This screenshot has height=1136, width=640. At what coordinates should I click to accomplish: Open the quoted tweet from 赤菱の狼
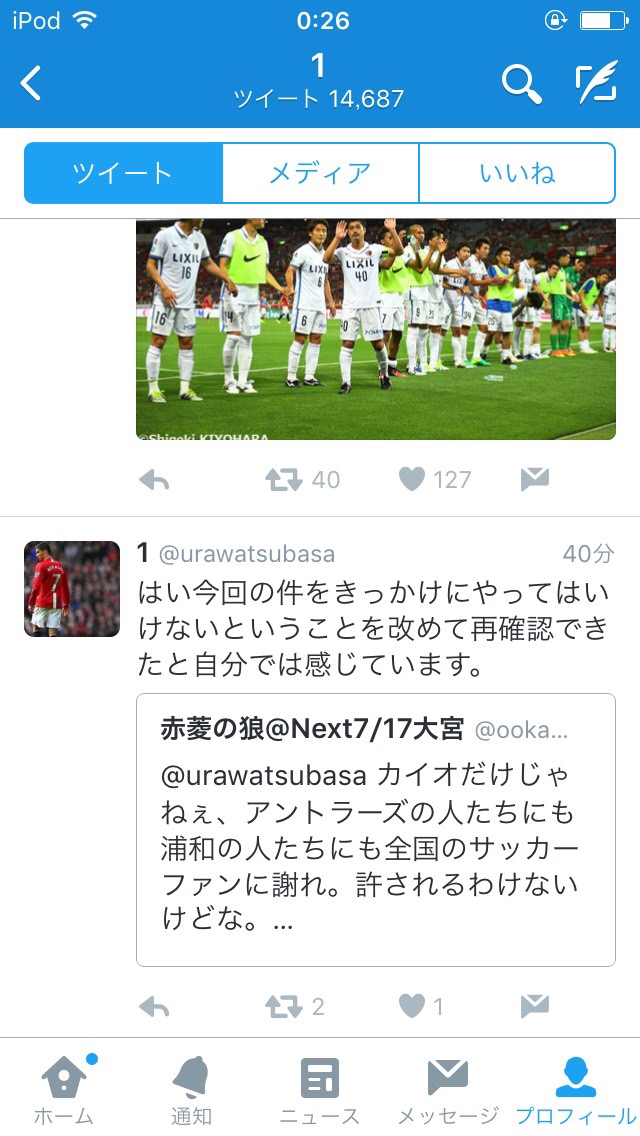pyautogui.click(x=375, y=829)
